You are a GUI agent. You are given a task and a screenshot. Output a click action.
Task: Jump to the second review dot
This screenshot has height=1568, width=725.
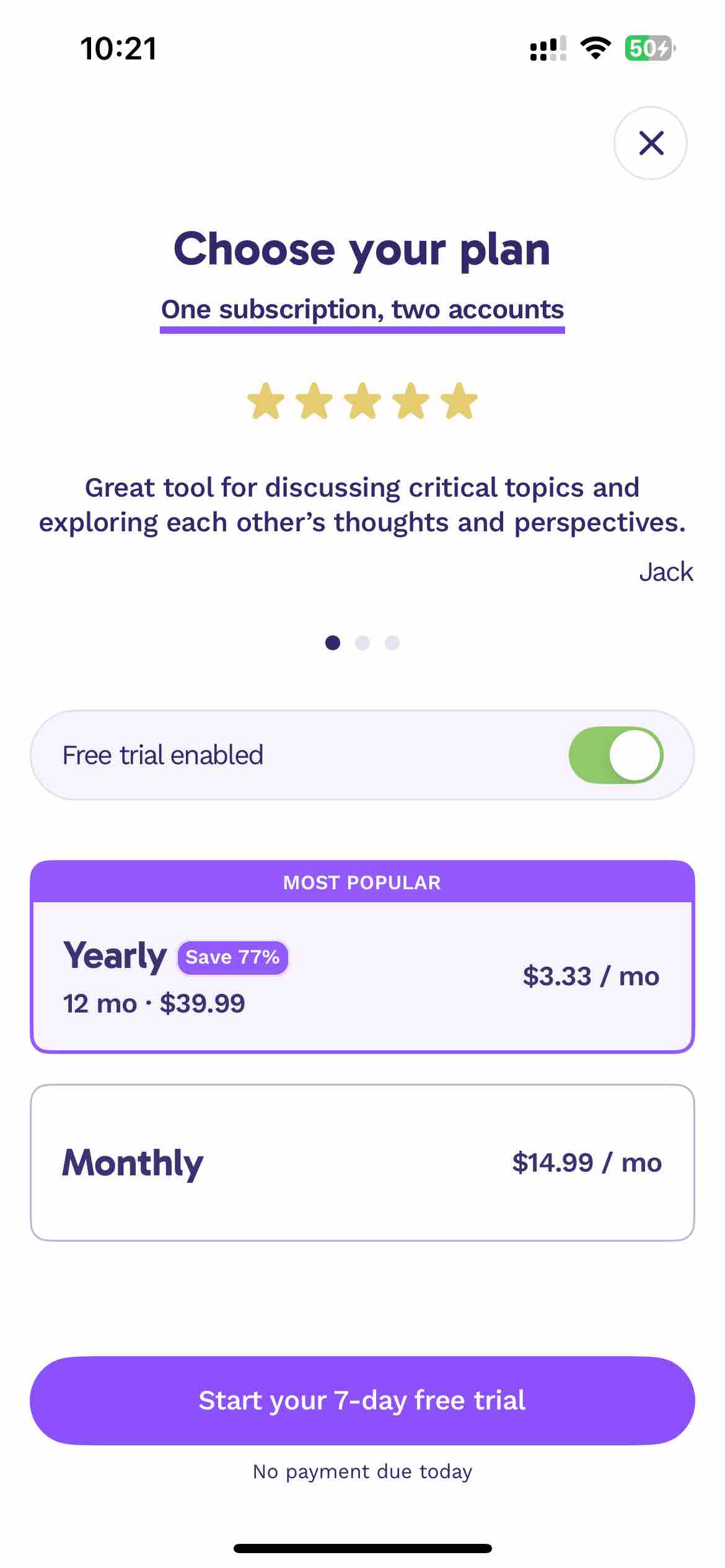pyautogui.click(x=362, y=643)
